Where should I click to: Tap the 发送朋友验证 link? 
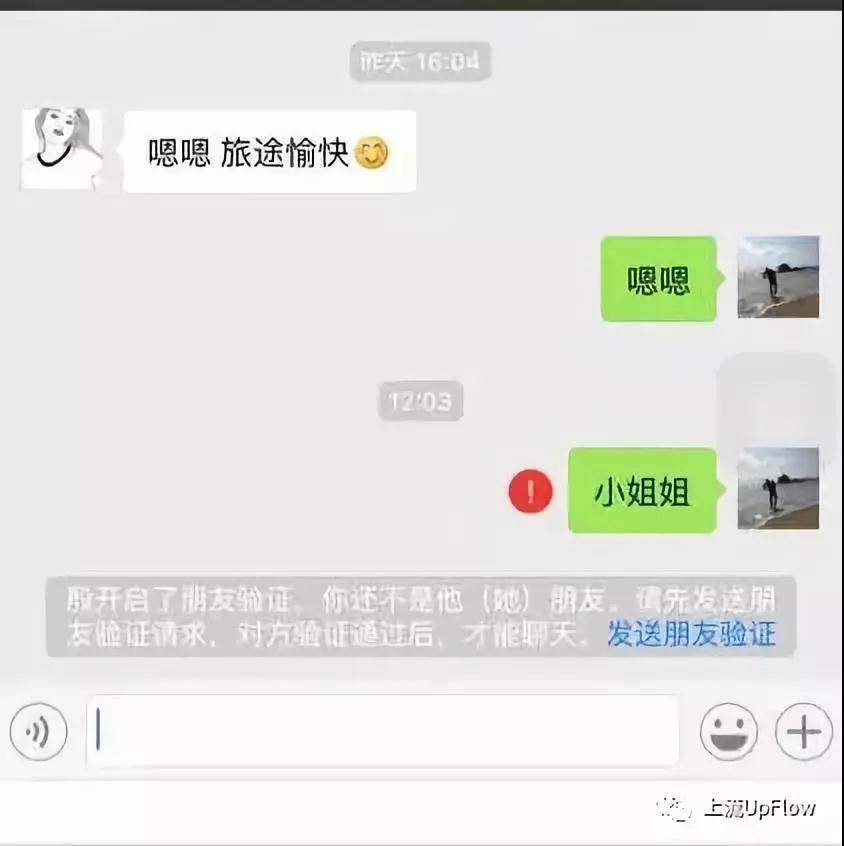[x=691, y=634]
